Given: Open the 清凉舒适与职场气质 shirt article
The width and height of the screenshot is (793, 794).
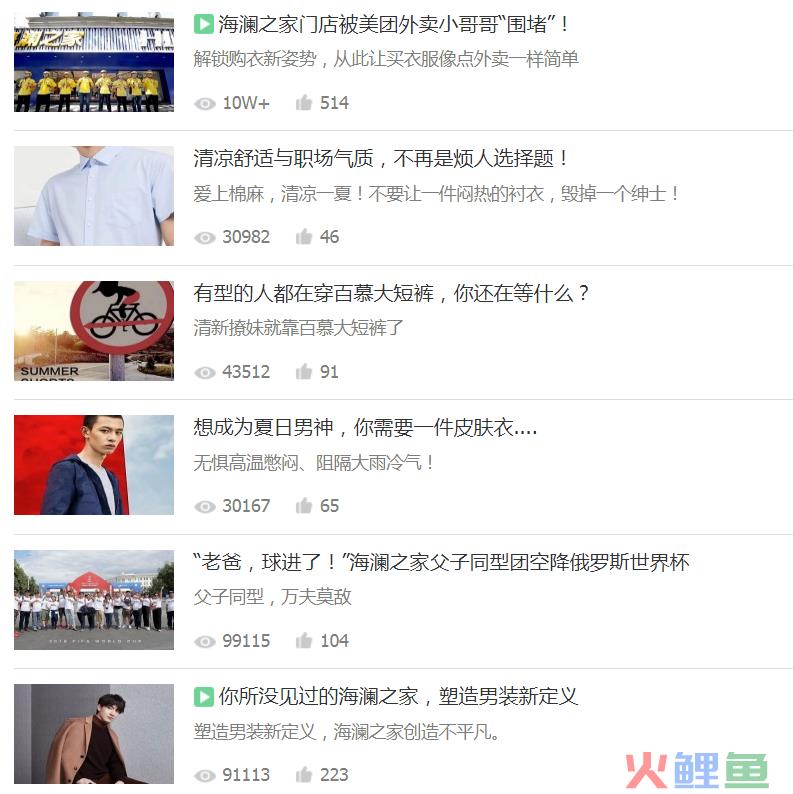Looking at the screenshot, I should [381, 158].
